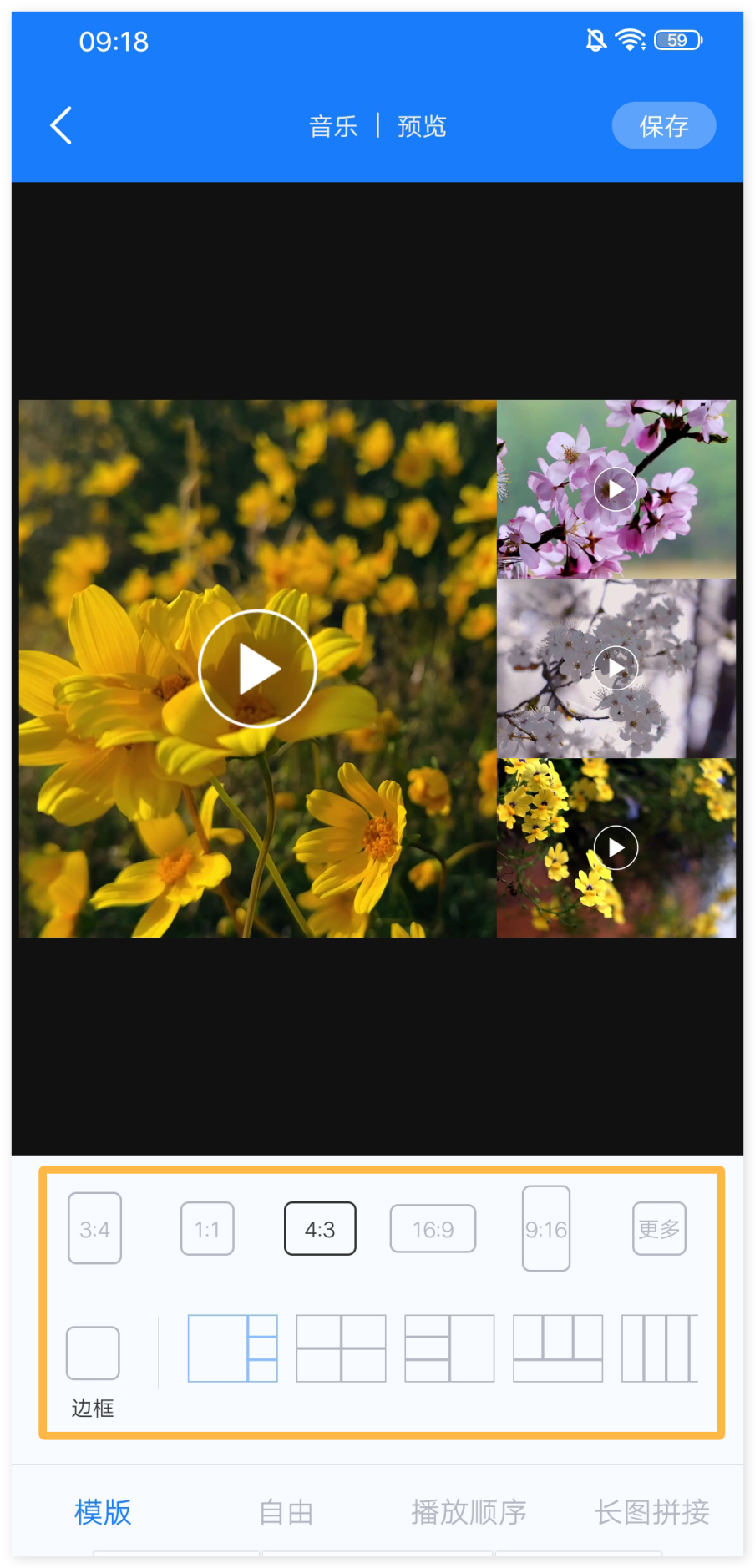Tap the 保存 save button
This screenshot has width=755, height=1568.
coord(664,126)
